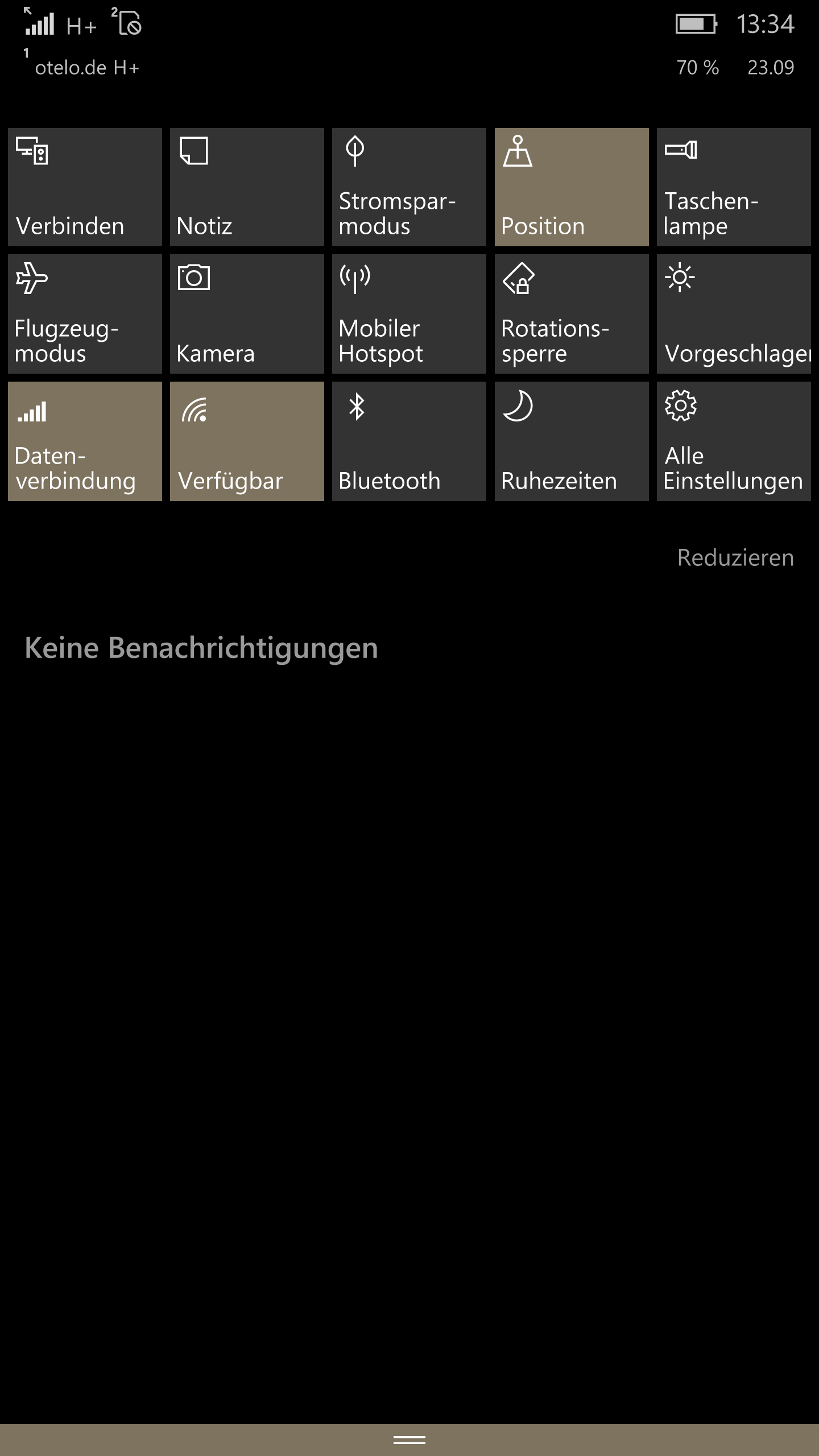
Task: Turn on Mobiler Hotspot
Action: click(409, 314)
